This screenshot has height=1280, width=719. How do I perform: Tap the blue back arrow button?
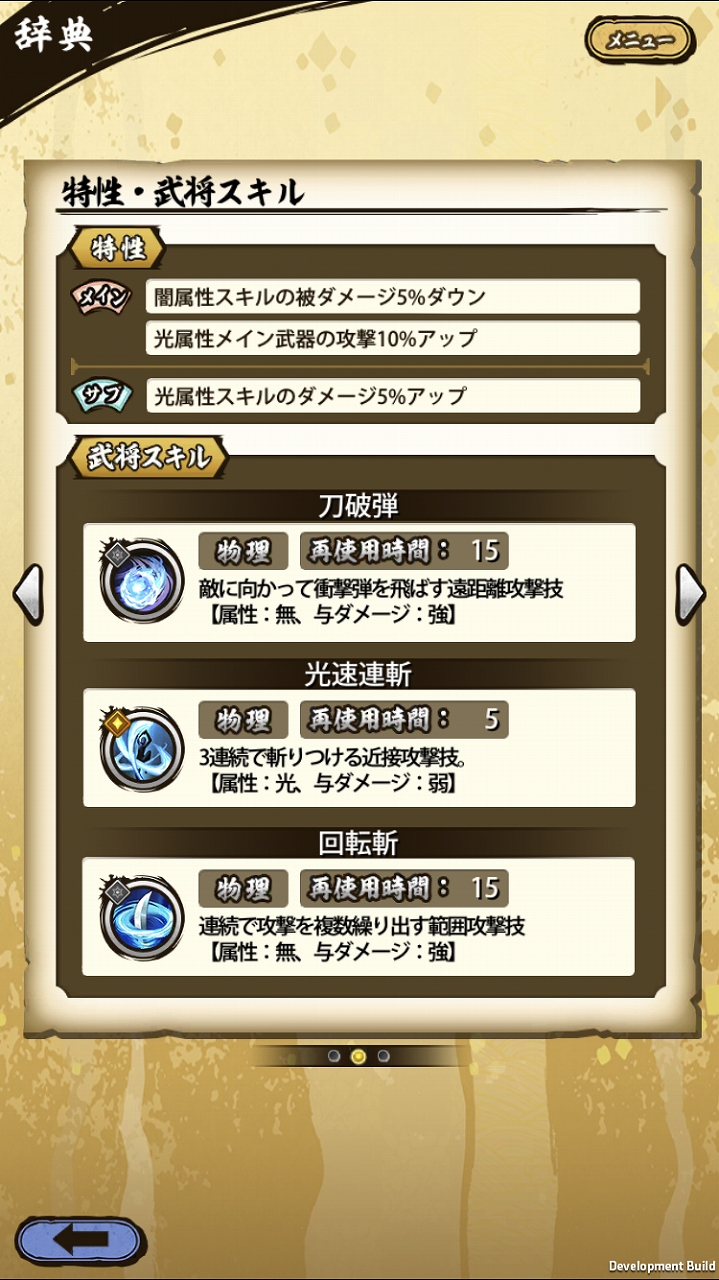81,1240
